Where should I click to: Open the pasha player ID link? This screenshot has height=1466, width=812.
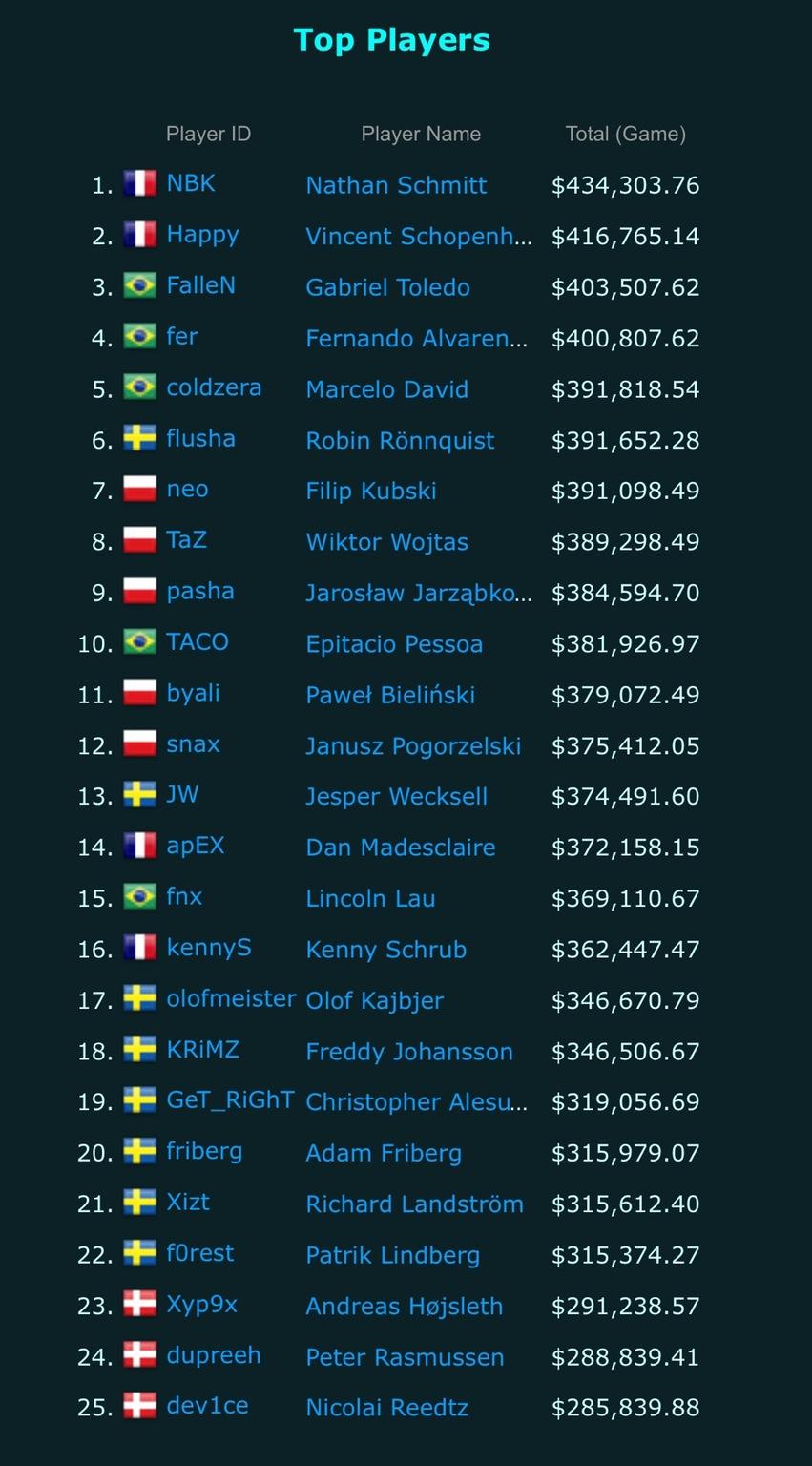[200, 592]
